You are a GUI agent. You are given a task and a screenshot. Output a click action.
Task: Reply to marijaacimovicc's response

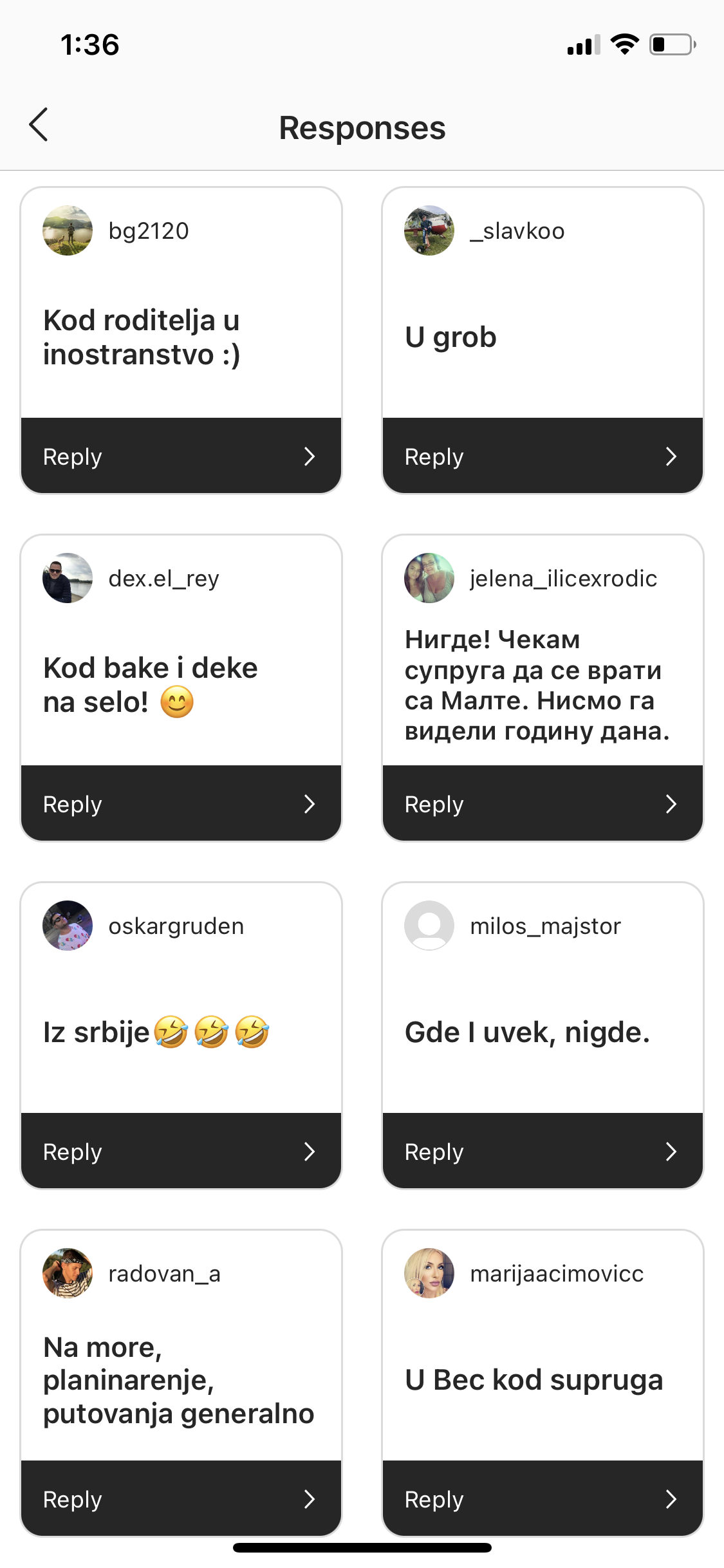coord(543,1499)
